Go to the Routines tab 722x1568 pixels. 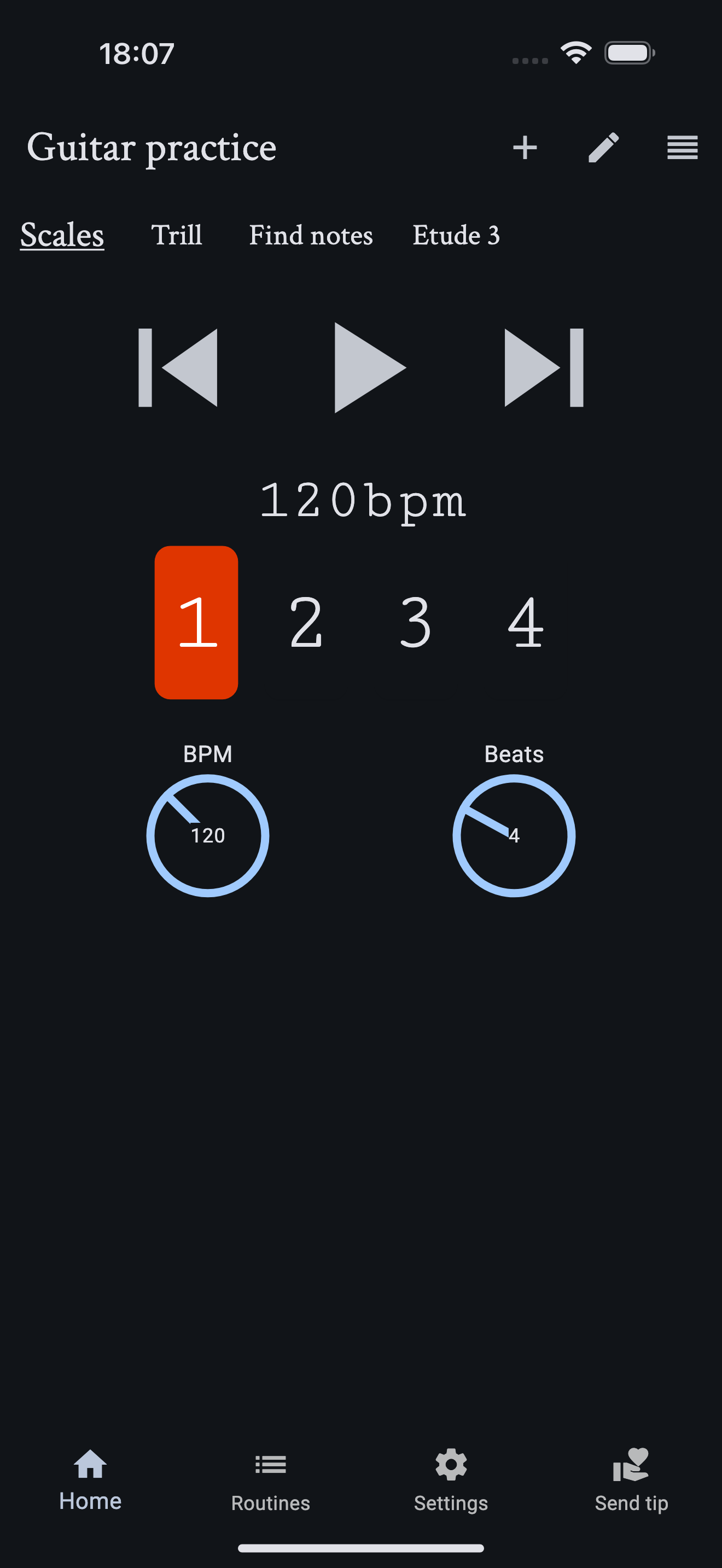[270, 1481]
